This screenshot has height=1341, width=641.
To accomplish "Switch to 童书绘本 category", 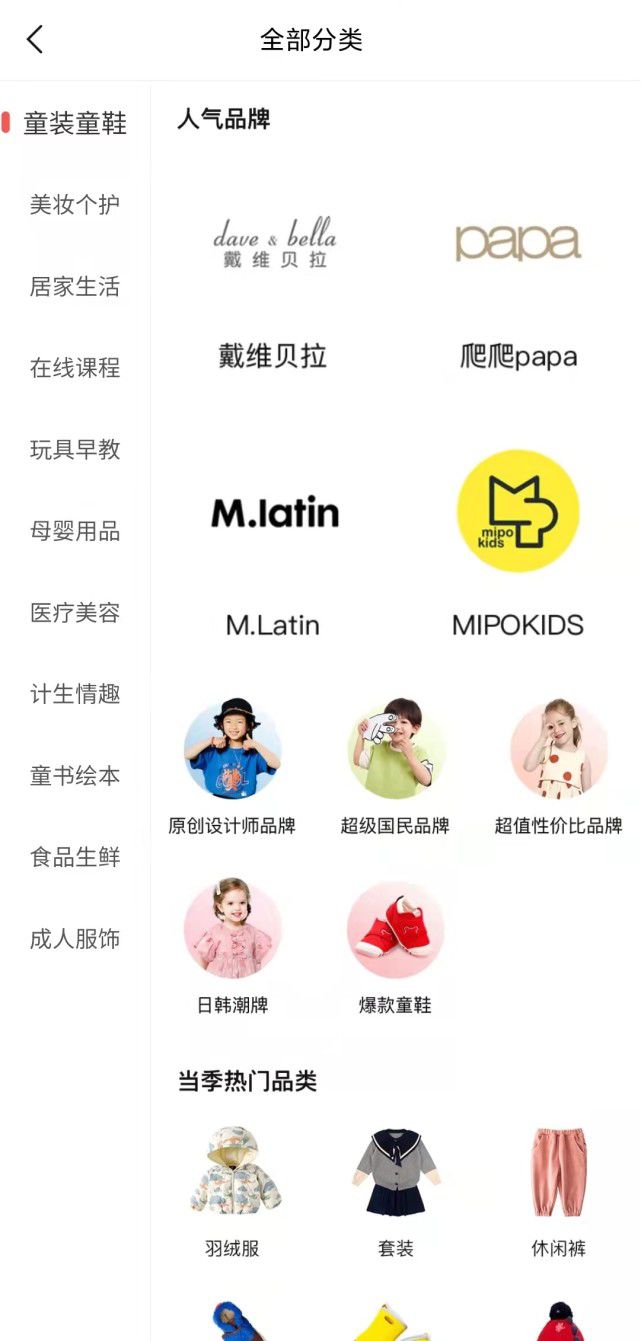I will [75, 776].
